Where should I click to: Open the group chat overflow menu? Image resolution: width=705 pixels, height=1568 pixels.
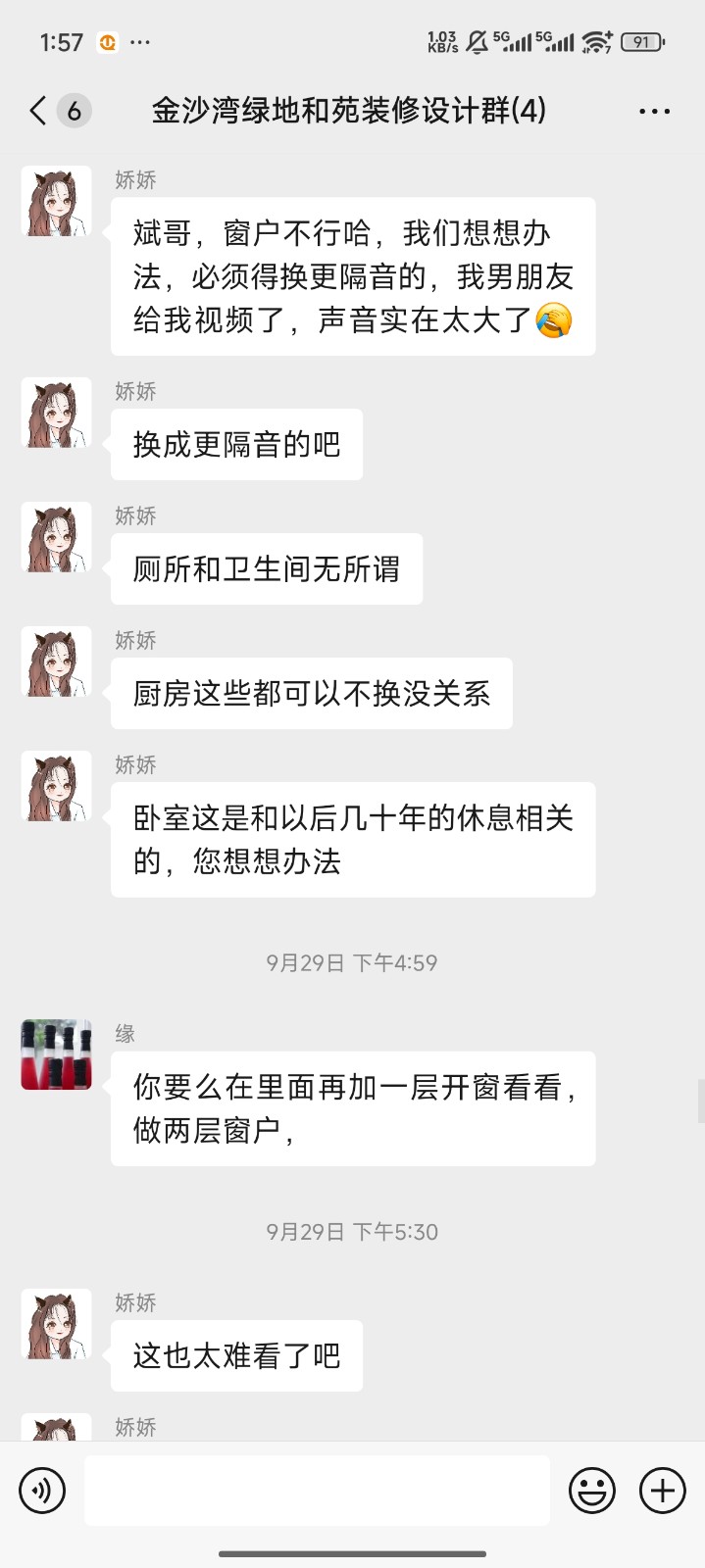[654, 111]
